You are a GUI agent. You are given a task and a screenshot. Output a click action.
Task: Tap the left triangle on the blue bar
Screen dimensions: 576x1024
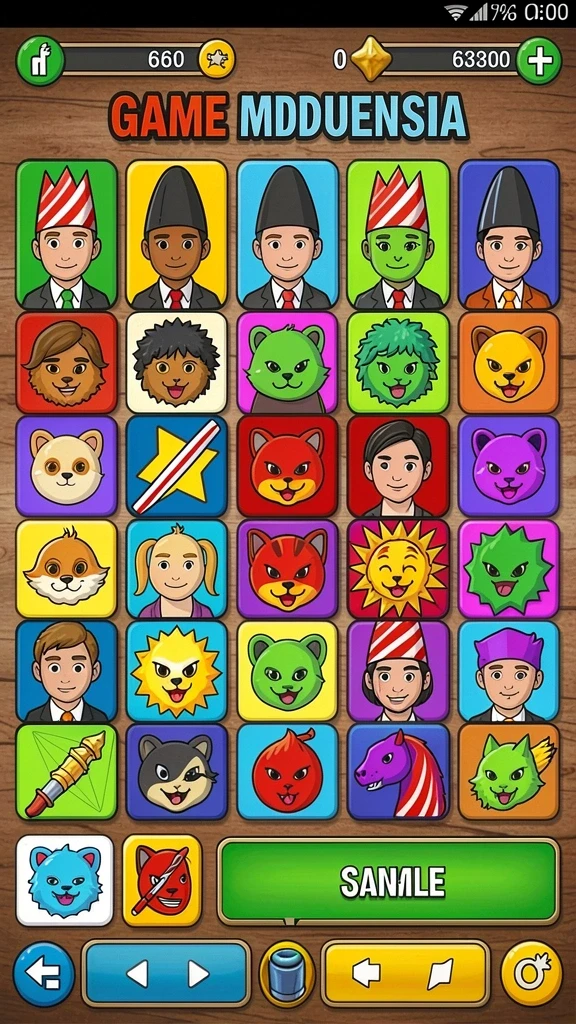click(138, 974)
